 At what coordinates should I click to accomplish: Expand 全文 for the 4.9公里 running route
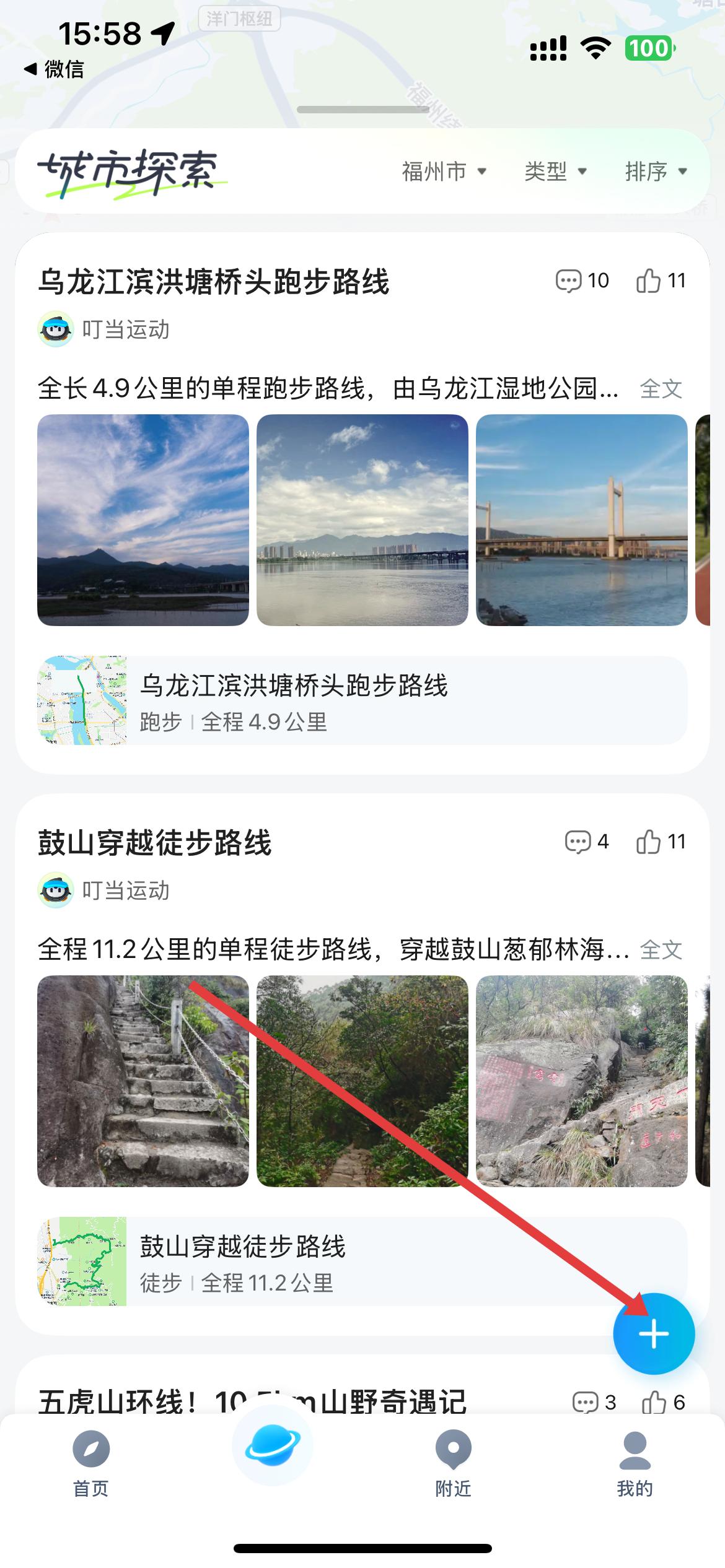(x=661, y=389)
